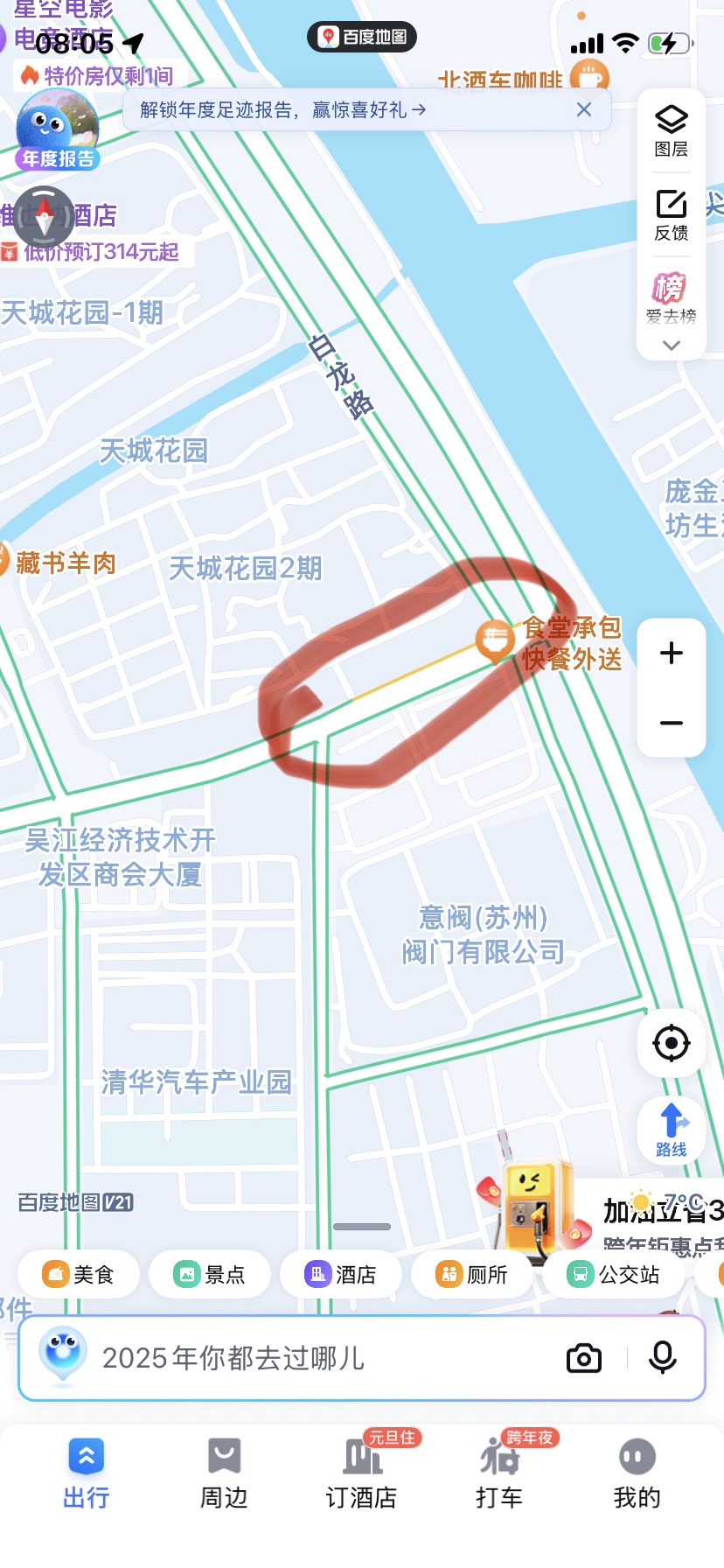Image resolution: width=724 pixels, height=1568 pixels.
Task: Open camera search in the search bar
Action: (x=583, y=1358)
